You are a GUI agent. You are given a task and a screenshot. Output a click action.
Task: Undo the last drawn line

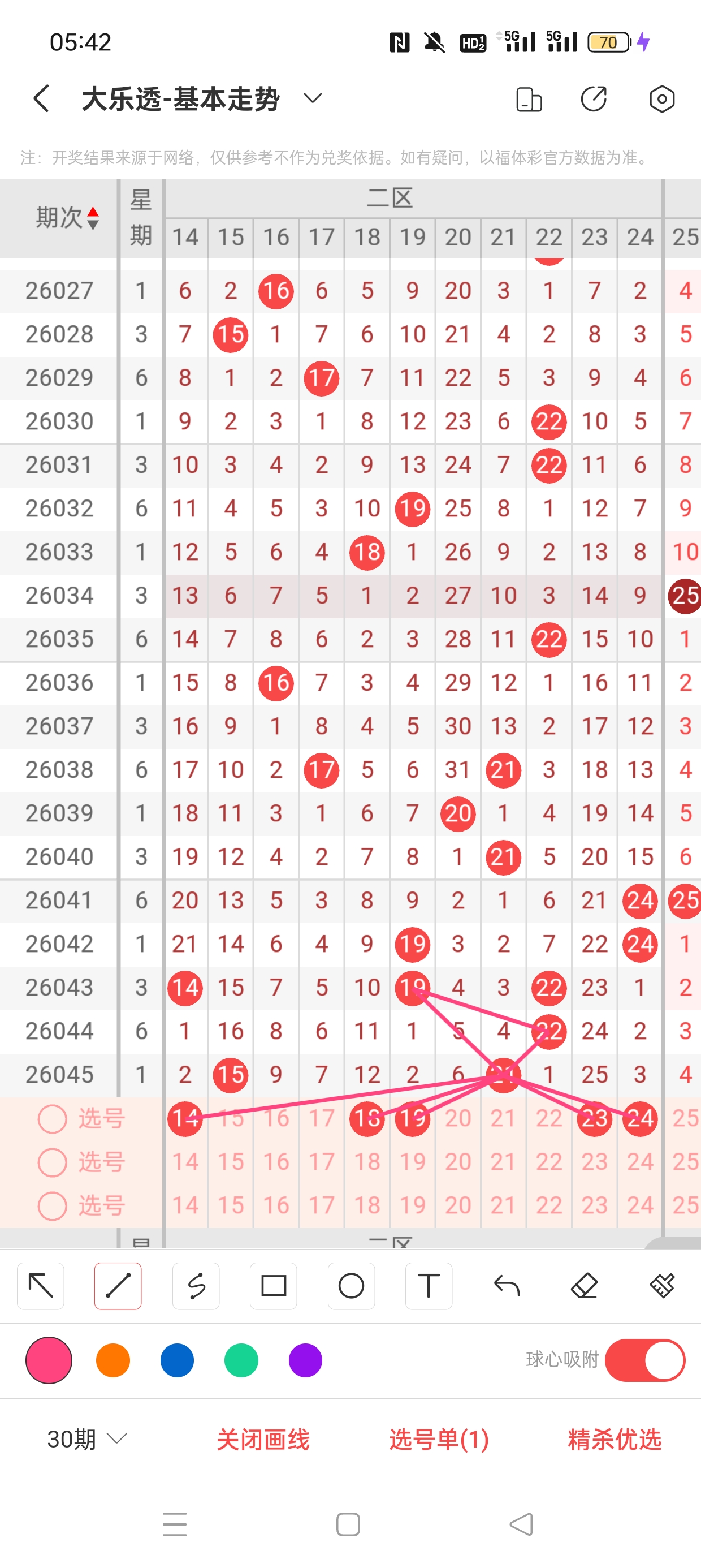[x=507, y=1286]
